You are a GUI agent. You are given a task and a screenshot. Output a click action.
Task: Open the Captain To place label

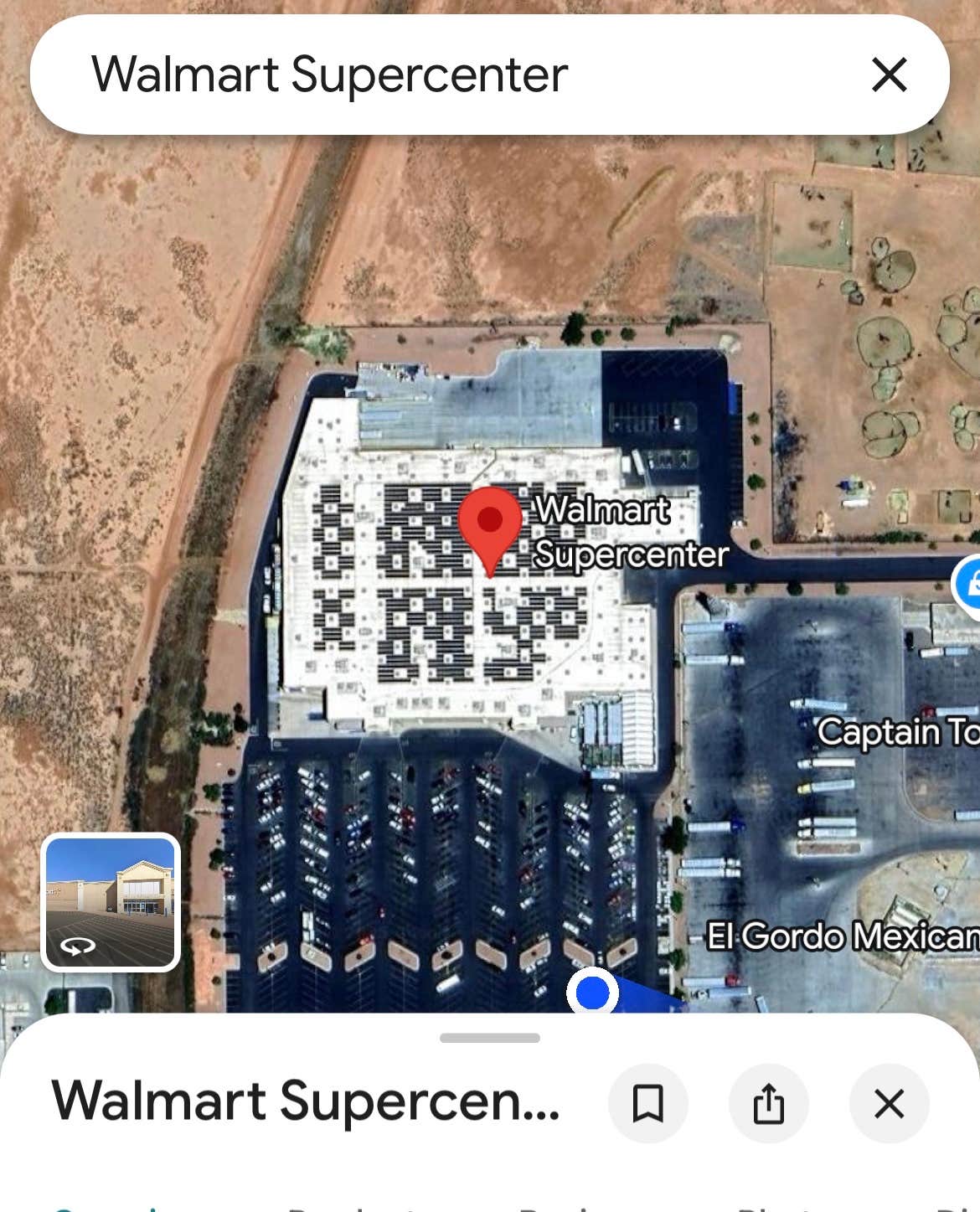tap(898, 732)
